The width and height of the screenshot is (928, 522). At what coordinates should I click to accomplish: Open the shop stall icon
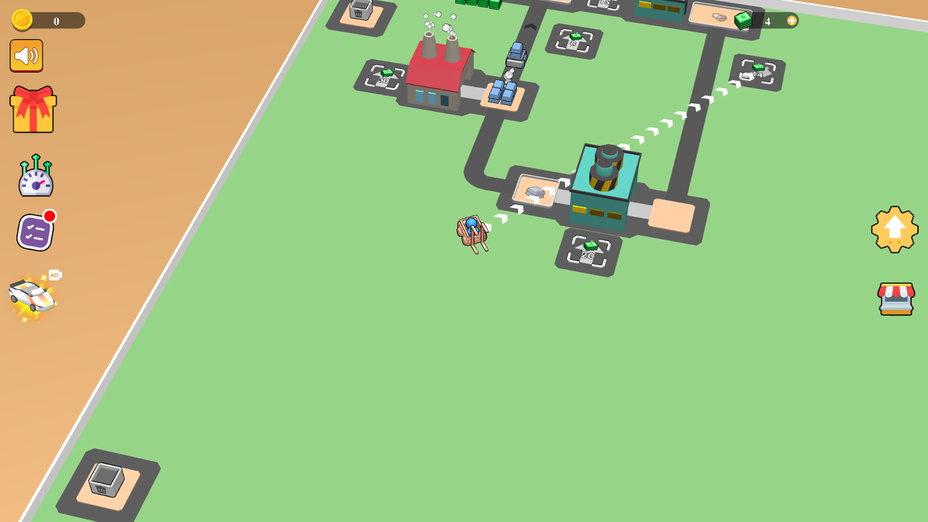[x=896, y=298]
